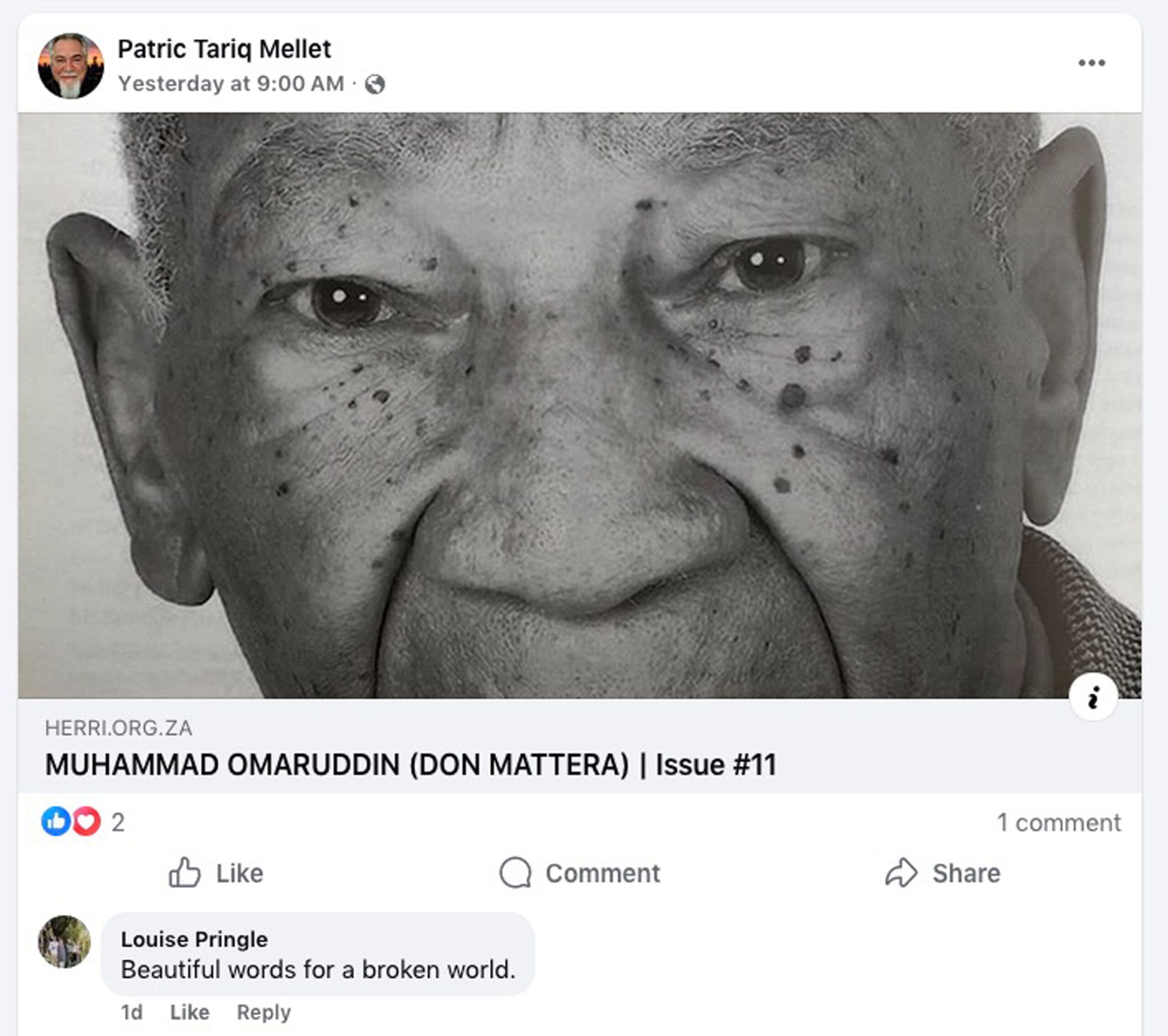Image resolution: width=1168 pixels, height=1036 pixels.
Task: Share this post
Action: point(943,873)
